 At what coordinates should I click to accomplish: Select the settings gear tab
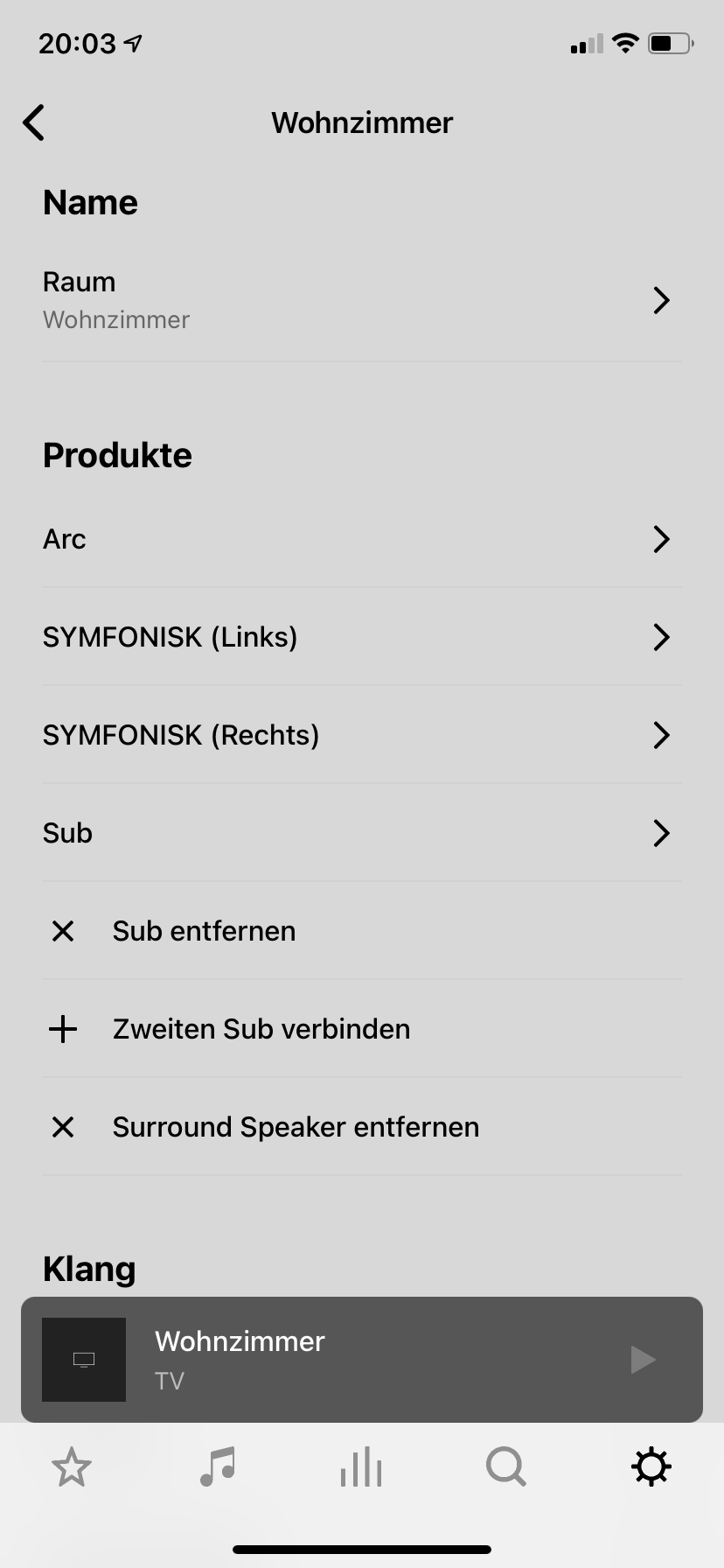pos(651,1466)
